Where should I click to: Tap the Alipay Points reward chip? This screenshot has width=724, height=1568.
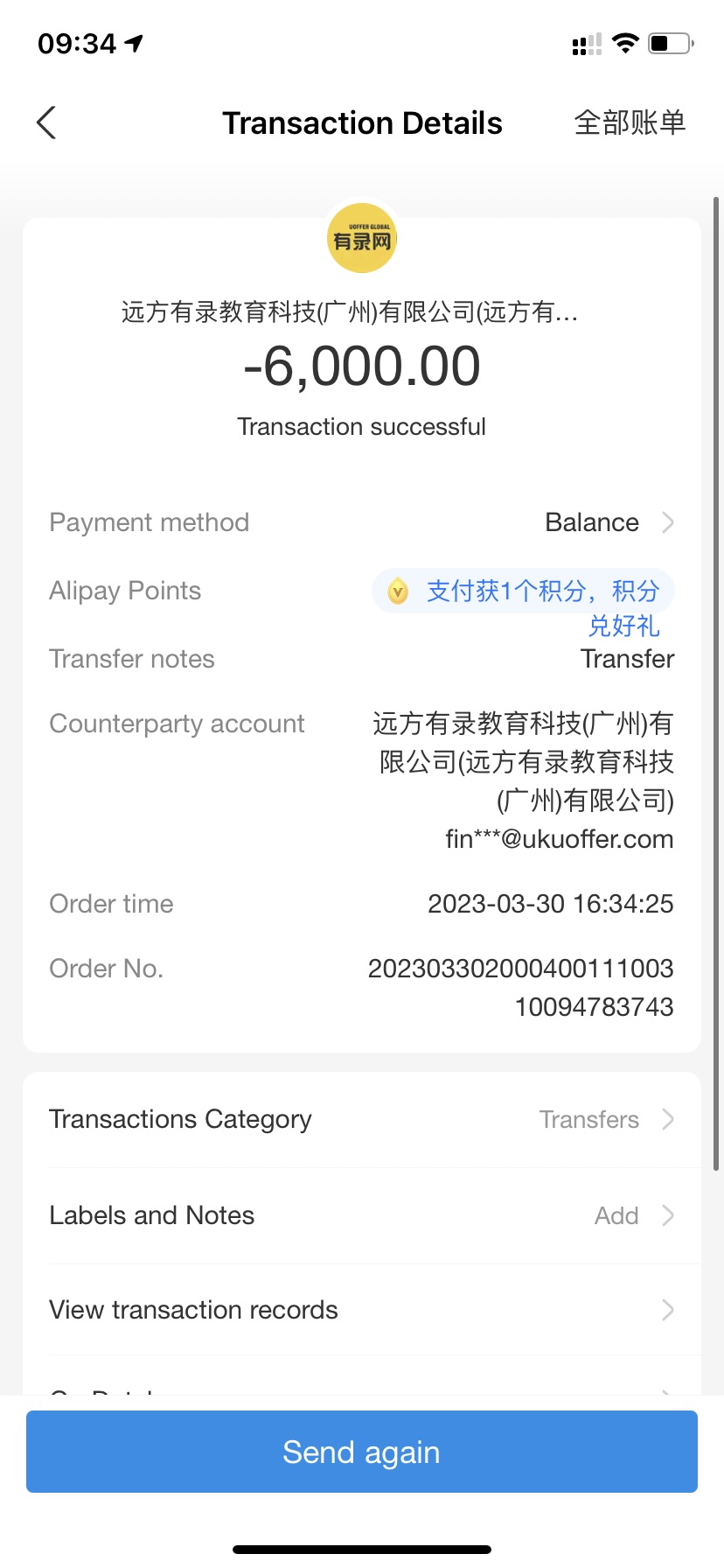coord(525,592)
